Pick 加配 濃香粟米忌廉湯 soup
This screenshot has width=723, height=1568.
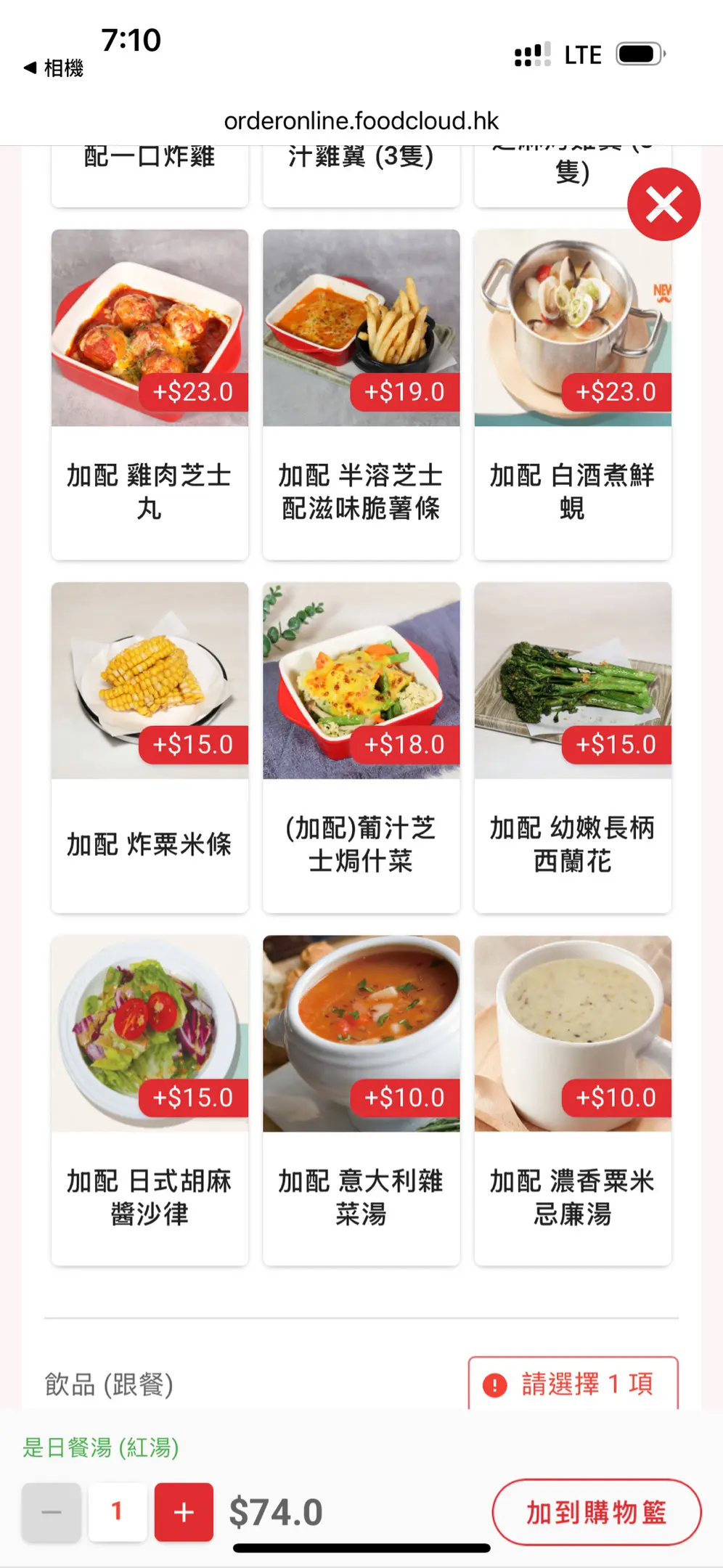(x=572, y=1100)
